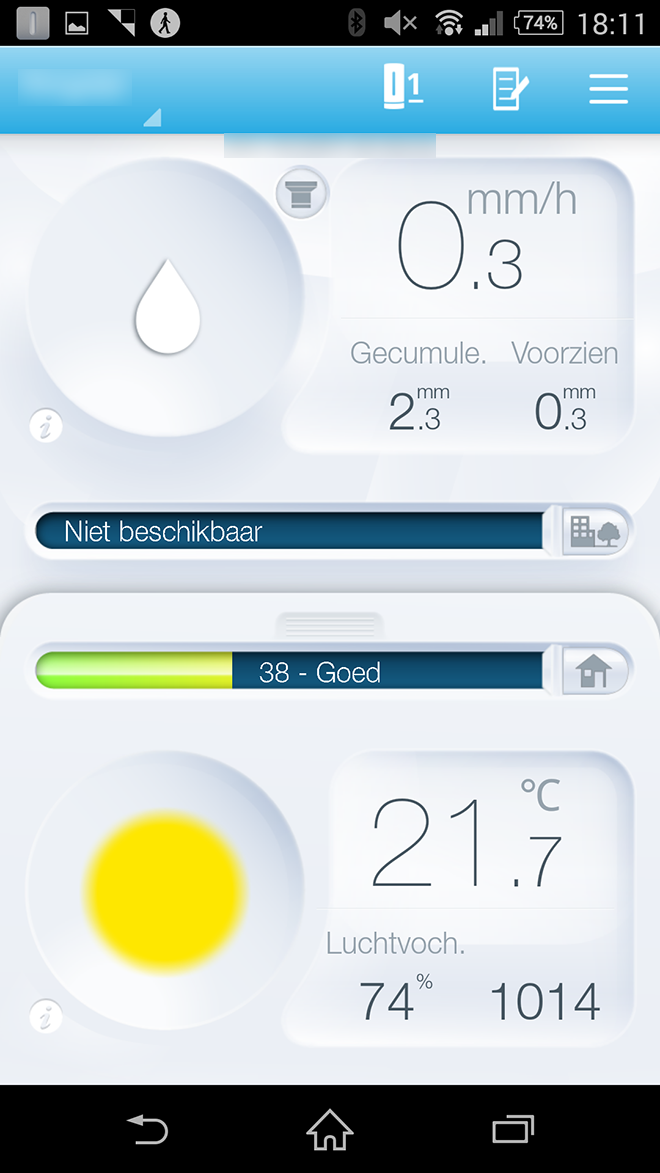This screenshot has height=1173, width=660.
Task: Tap the rain gauge icon button
Action: 302,193
